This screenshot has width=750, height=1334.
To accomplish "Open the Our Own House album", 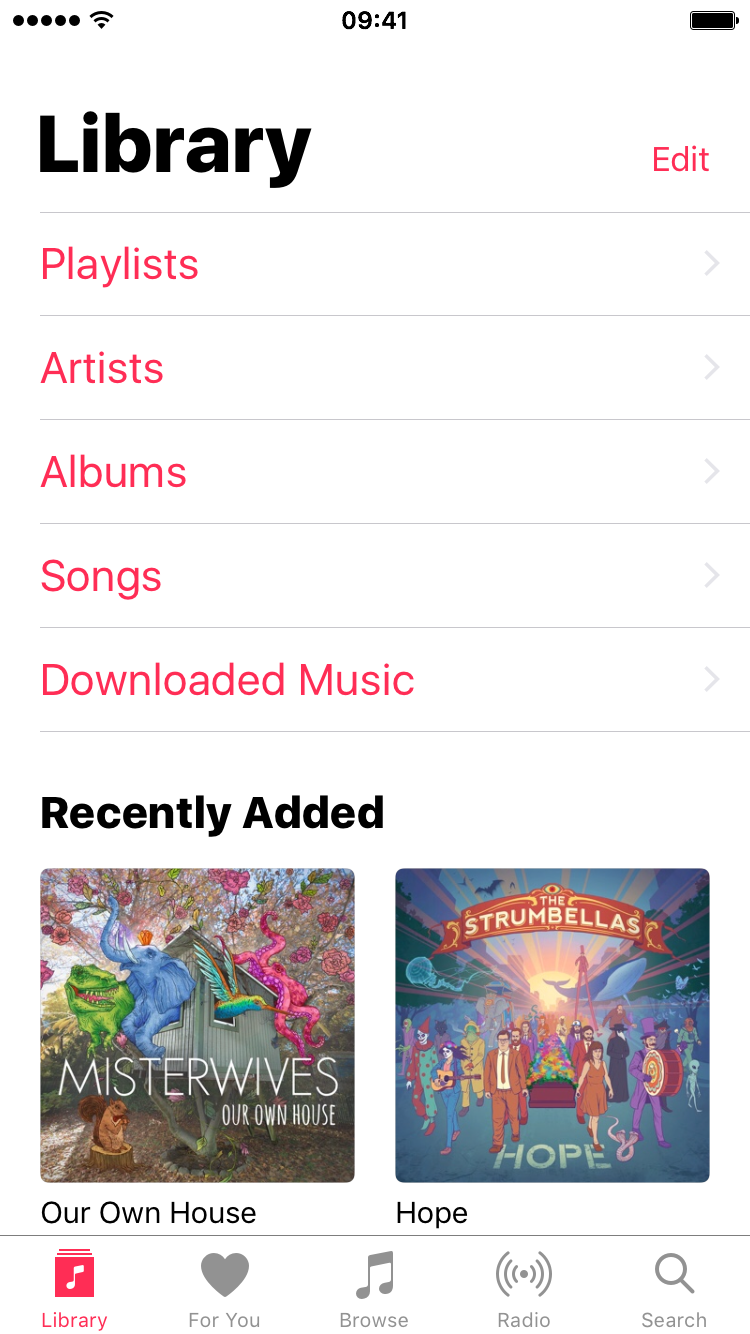I will pyautogui.click(x=197, y=1025).
